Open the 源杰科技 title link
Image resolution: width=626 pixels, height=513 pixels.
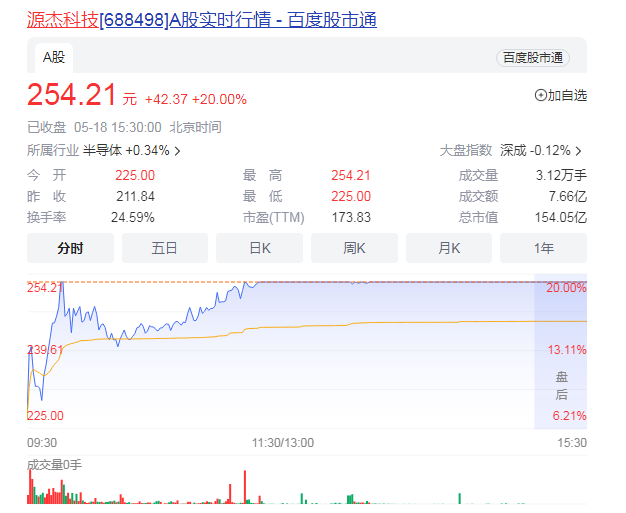(200, 20)
